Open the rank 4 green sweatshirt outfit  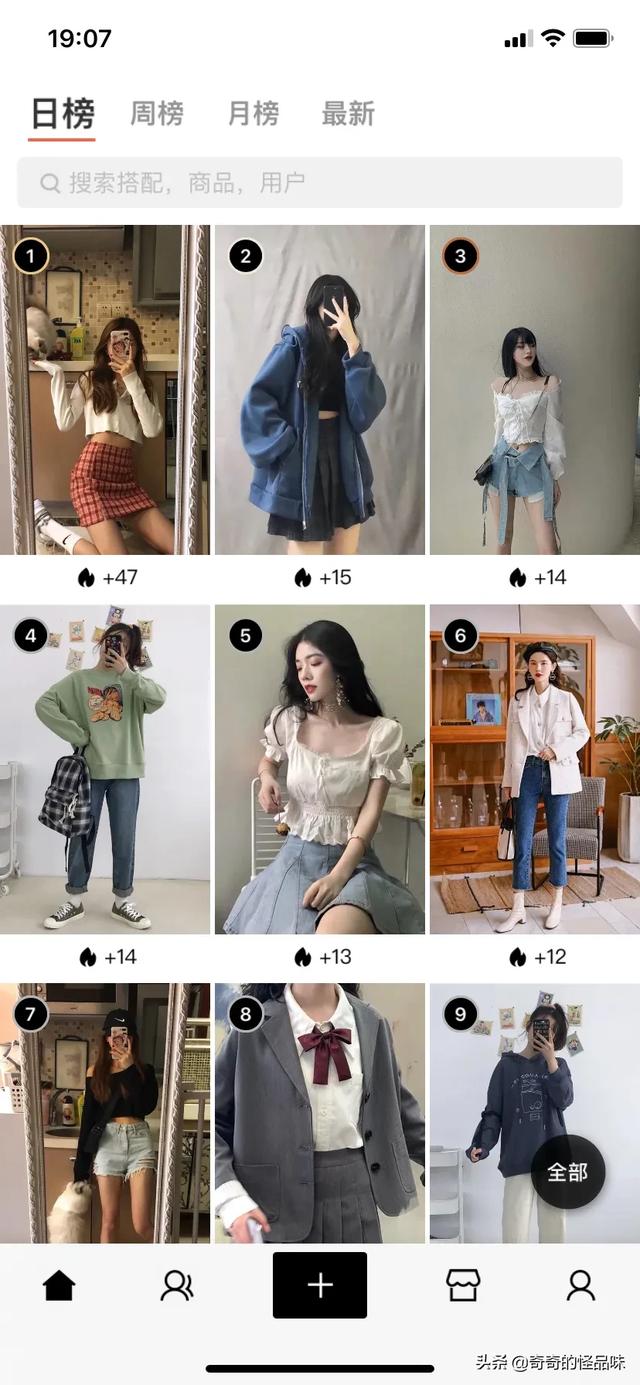[105, 768]
